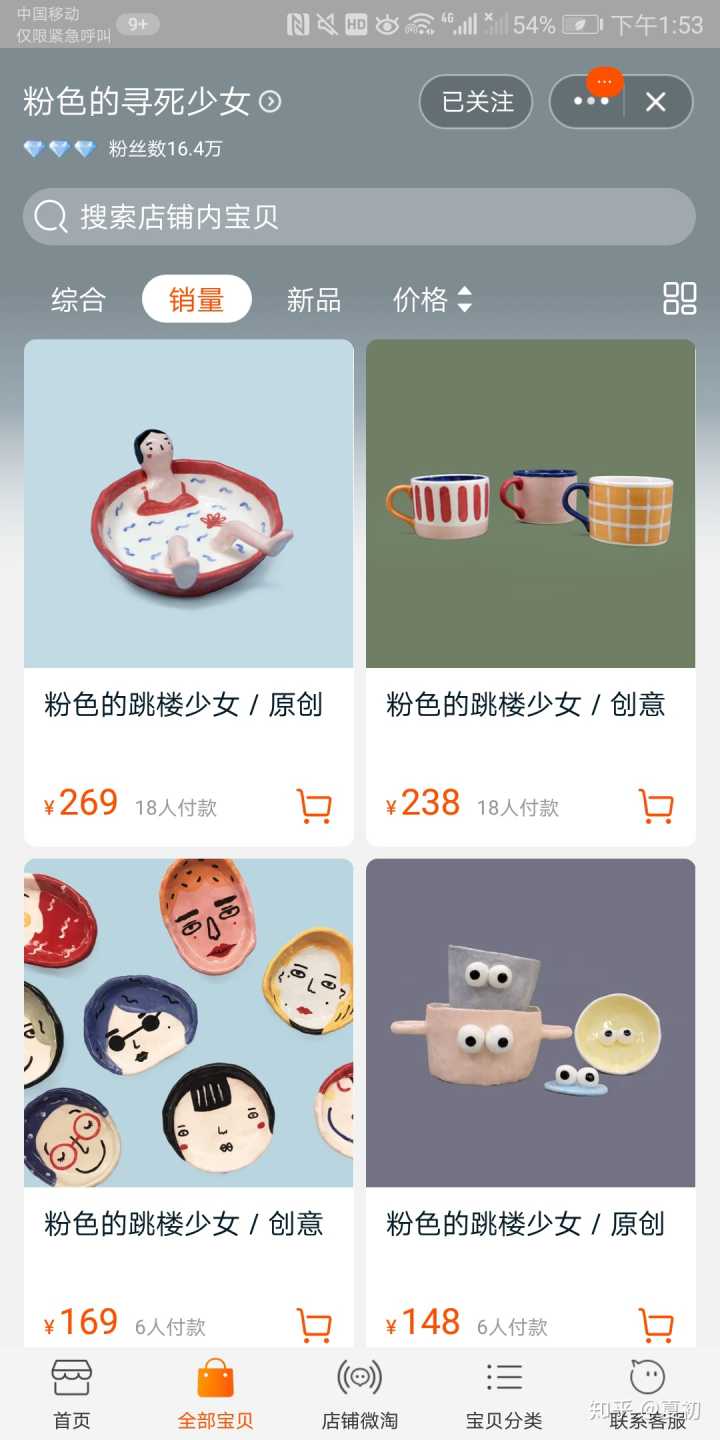
Task: Add the ¥269 item to cart
Action: click(x=314, y=806)
